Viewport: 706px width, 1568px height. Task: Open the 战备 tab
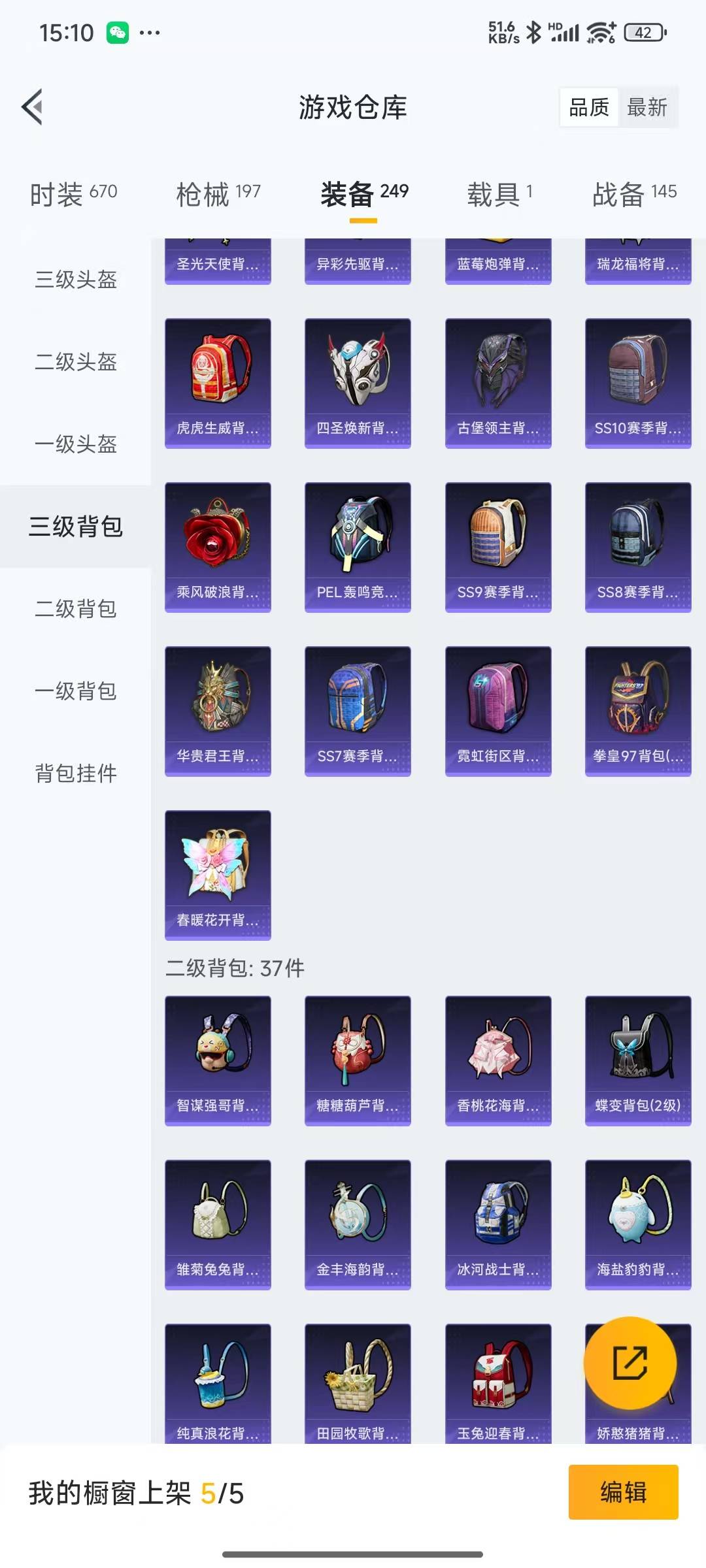coord(633,194)
